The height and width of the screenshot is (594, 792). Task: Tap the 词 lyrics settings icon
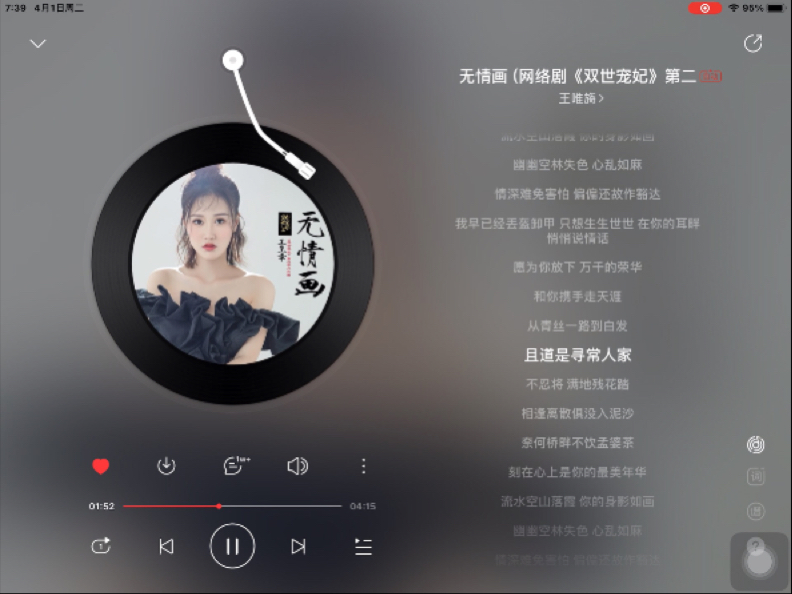(756, 477)
